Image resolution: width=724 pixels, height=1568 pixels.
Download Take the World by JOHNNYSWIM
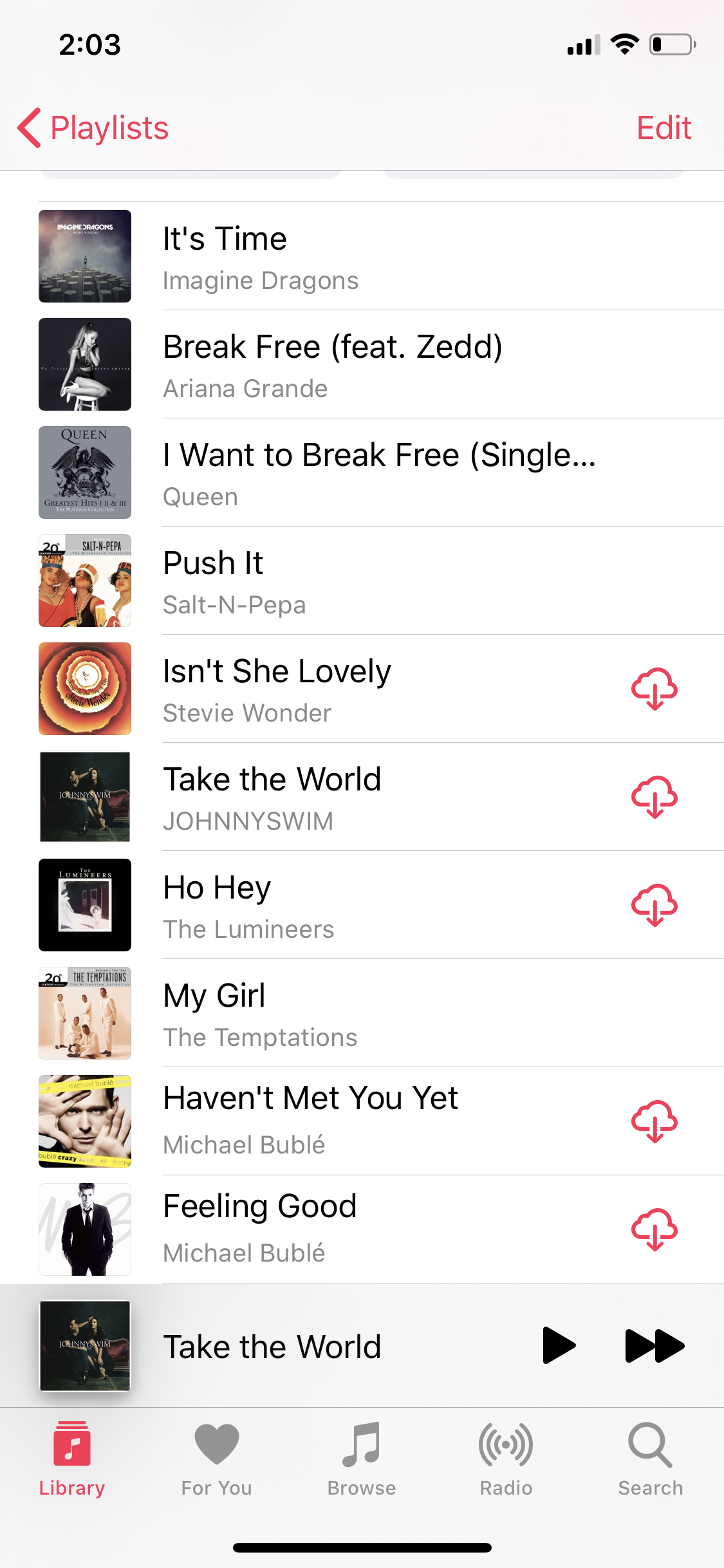tap(654, 797)
